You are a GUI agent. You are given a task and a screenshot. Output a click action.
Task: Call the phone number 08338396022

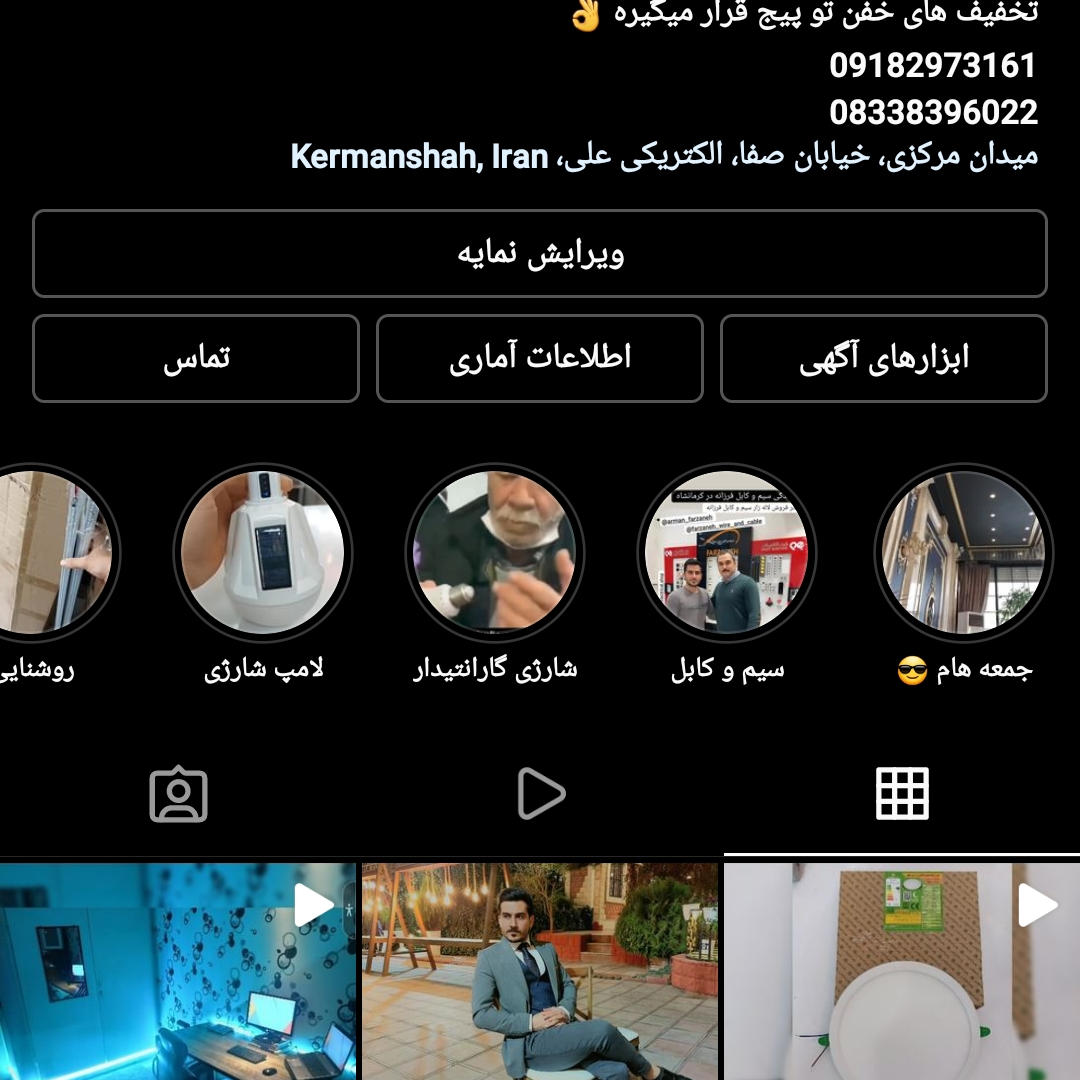coord(932,112)
